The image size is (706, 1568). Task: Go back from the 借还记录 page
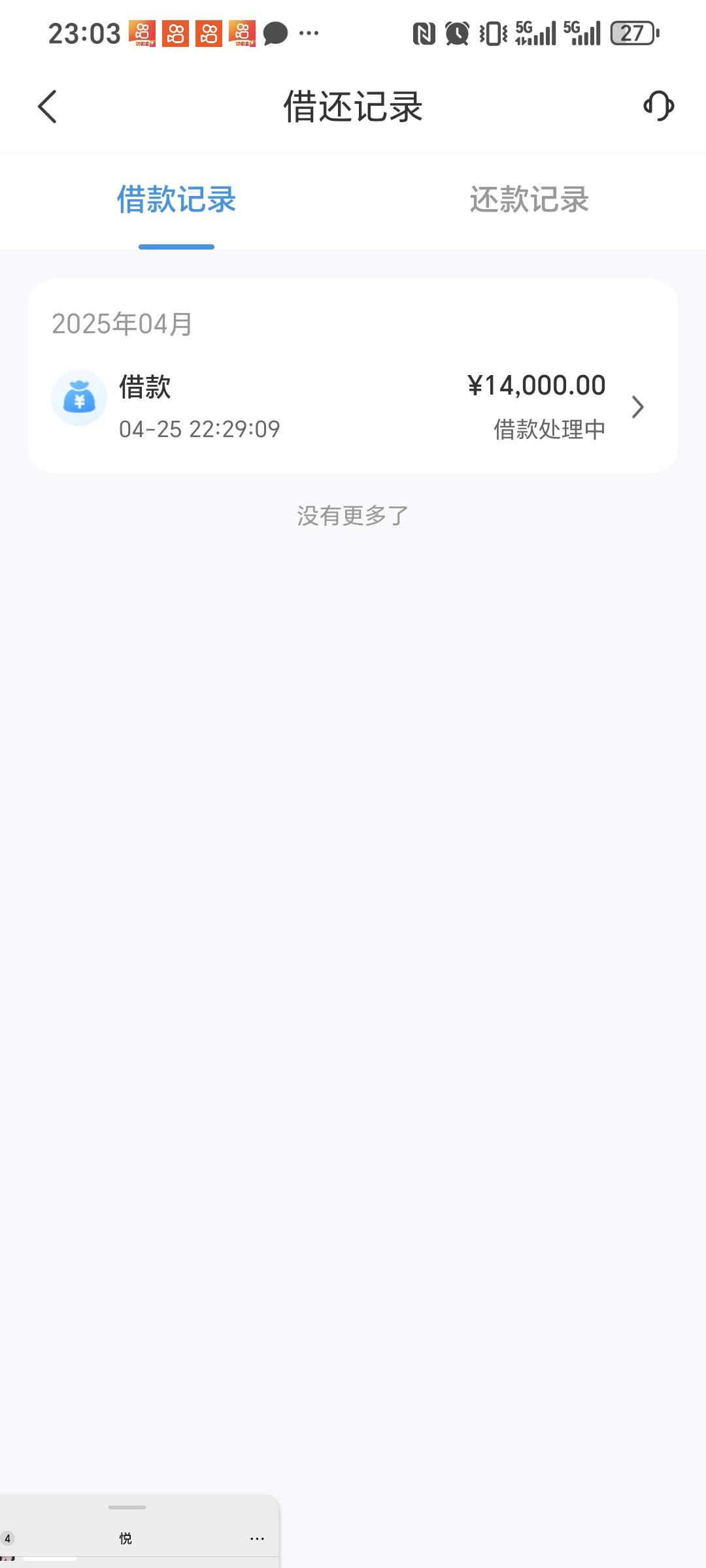coord(47,106)
